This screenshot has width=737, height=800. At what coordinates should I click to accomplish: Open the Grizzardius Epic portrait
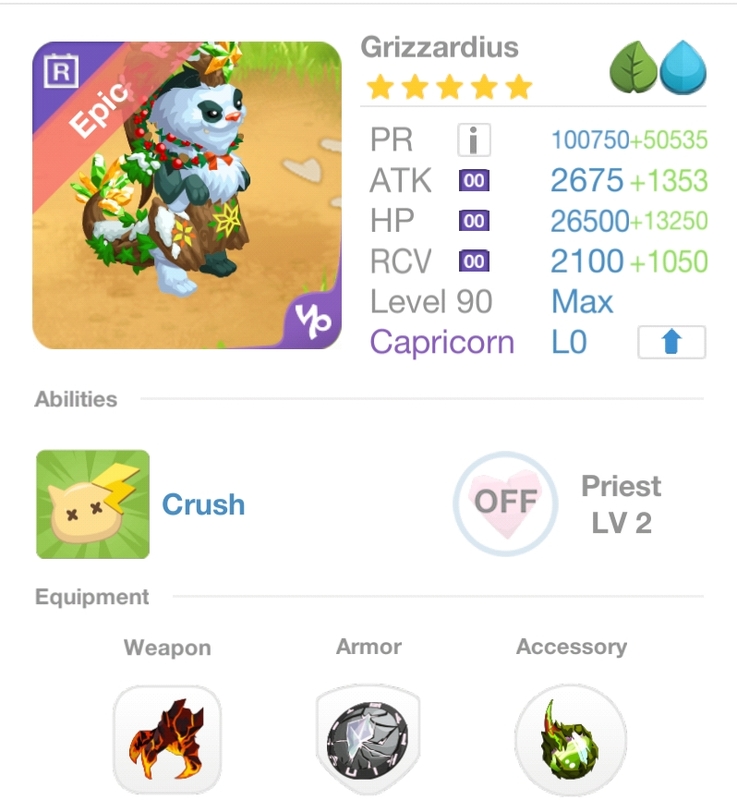(187, 195)
